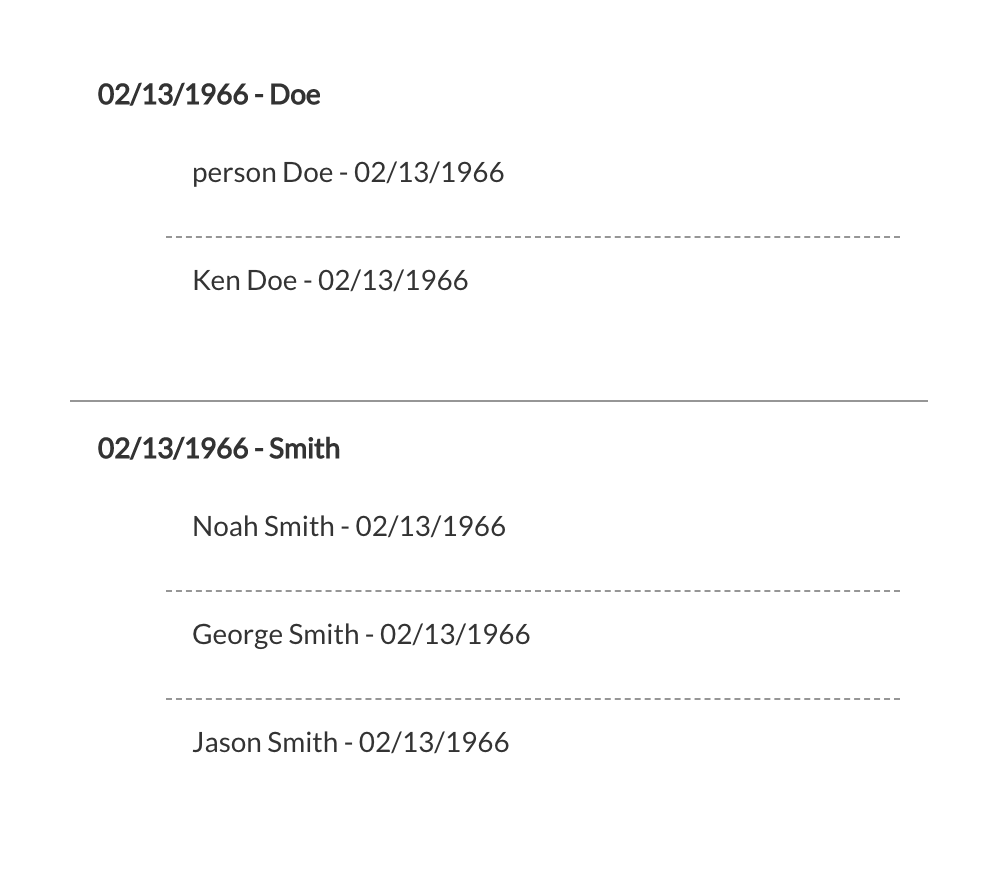Screen dimensions: 994x870
Task: Tap the George Smith list item
Action: pyautogui.click(x=360, y=635)
